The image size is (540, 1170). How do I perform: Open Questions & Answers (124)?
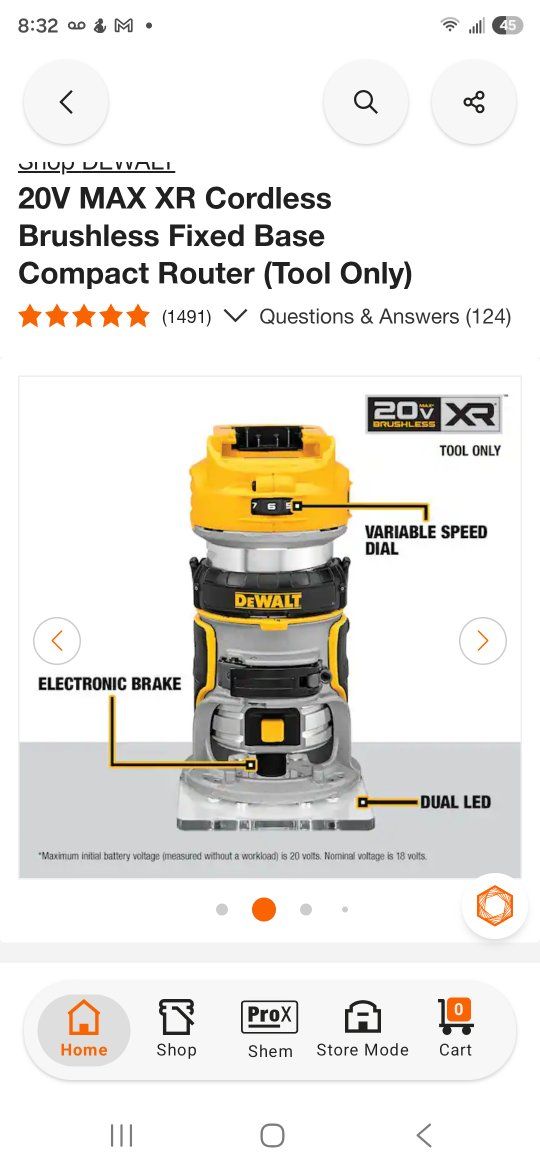(385, 316)
